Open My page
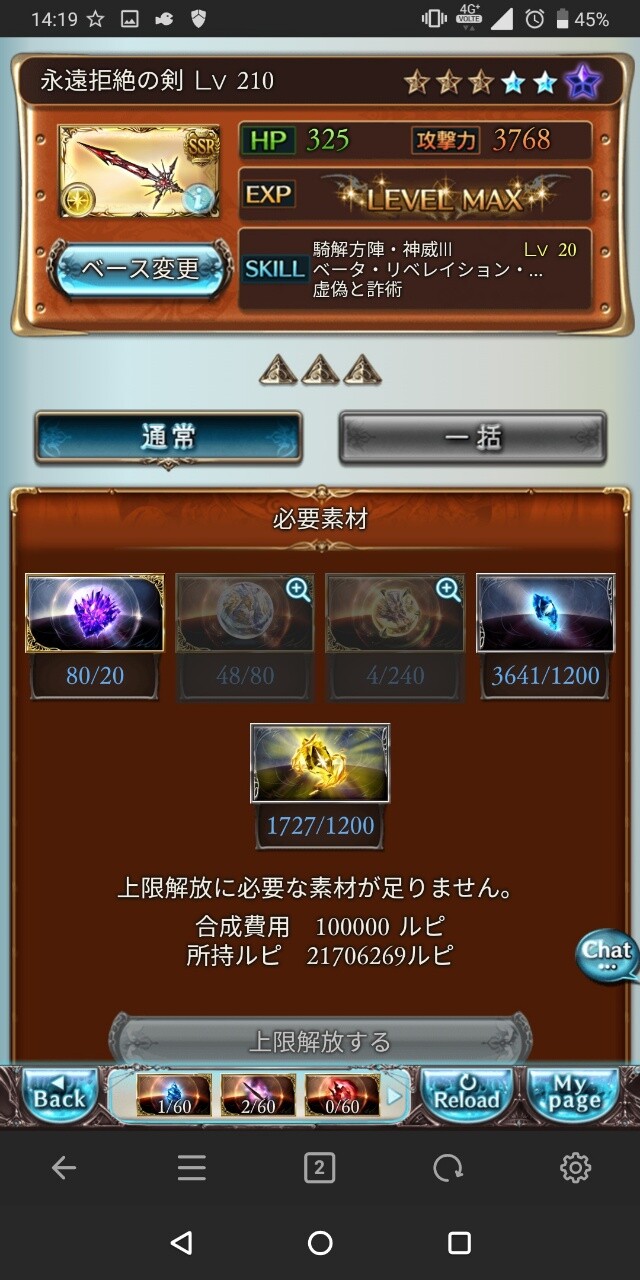 tap(570, 1097)
